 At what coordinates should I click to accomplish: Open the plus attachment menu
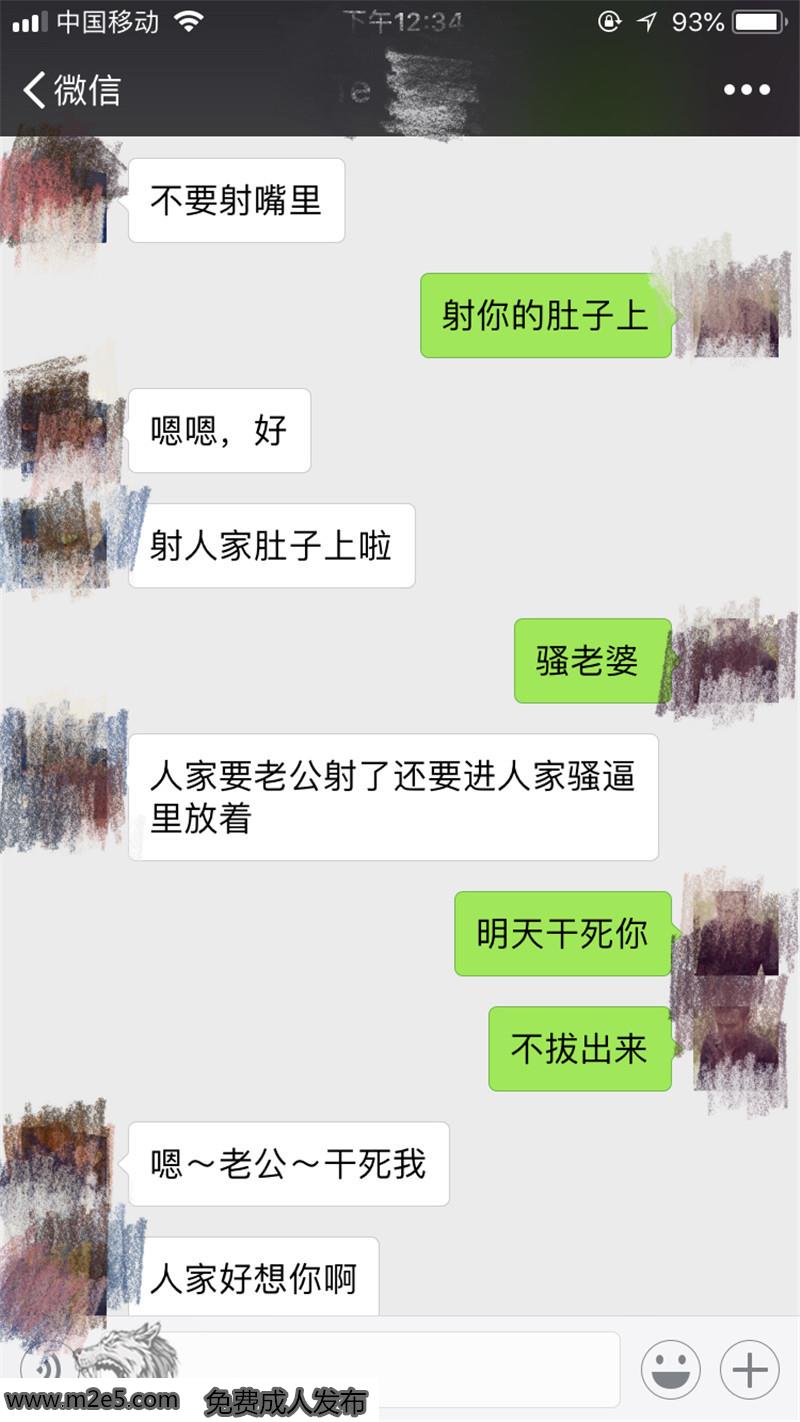tap(749, 1369)
